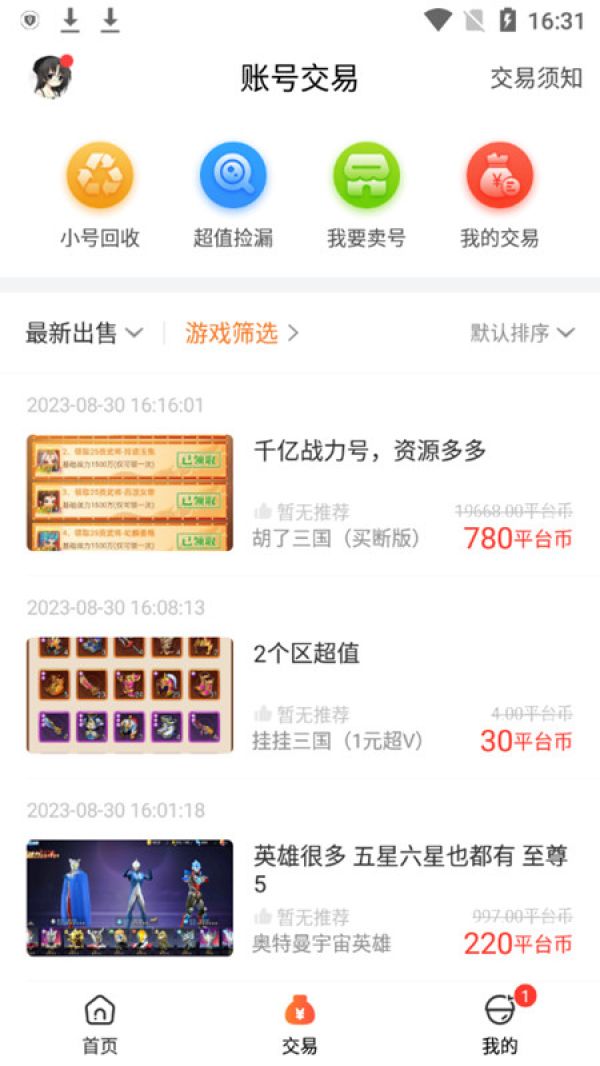
Task: Switch to the 首页 home tab
Action: pos(99,1024)
